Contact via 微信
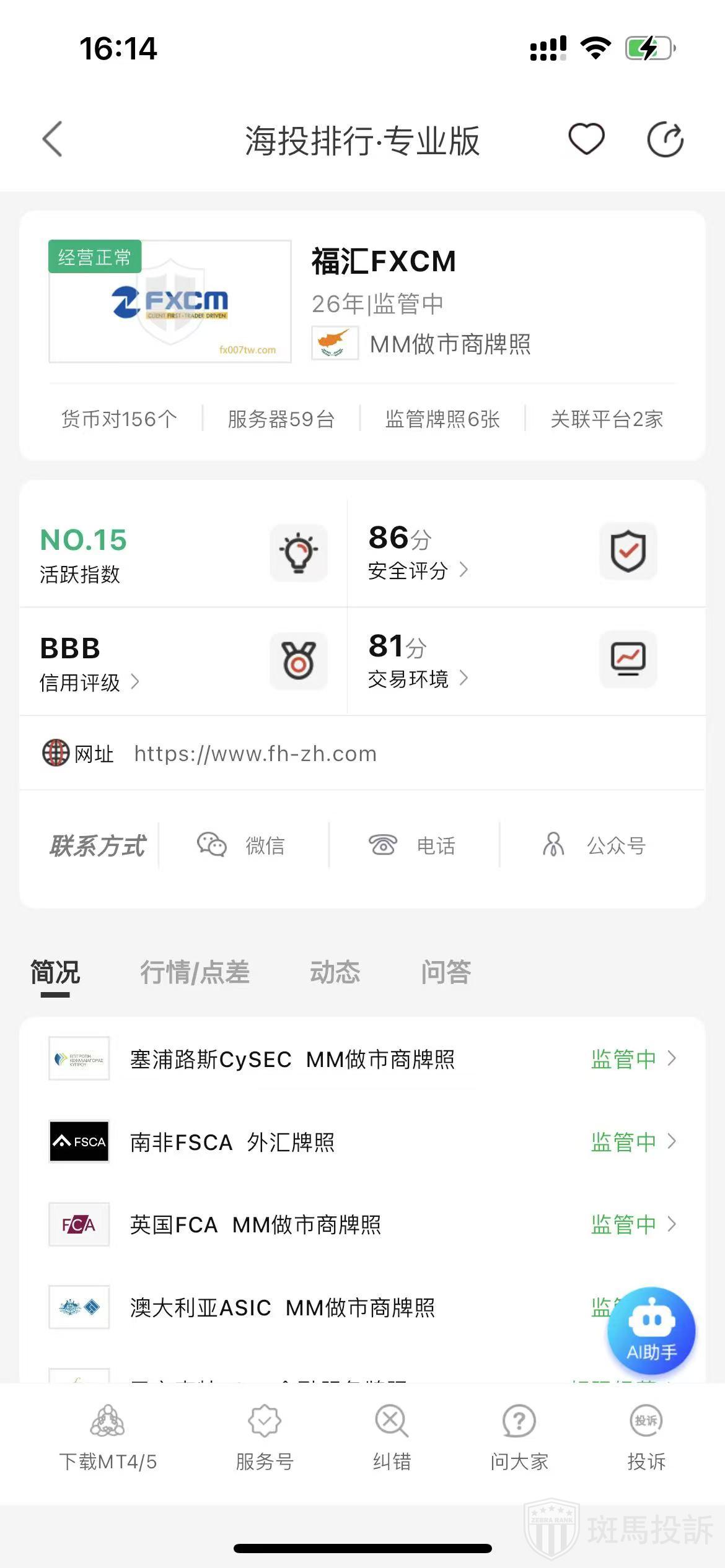The height and width of the screenshot is (1568, 725). click(242, 845)
